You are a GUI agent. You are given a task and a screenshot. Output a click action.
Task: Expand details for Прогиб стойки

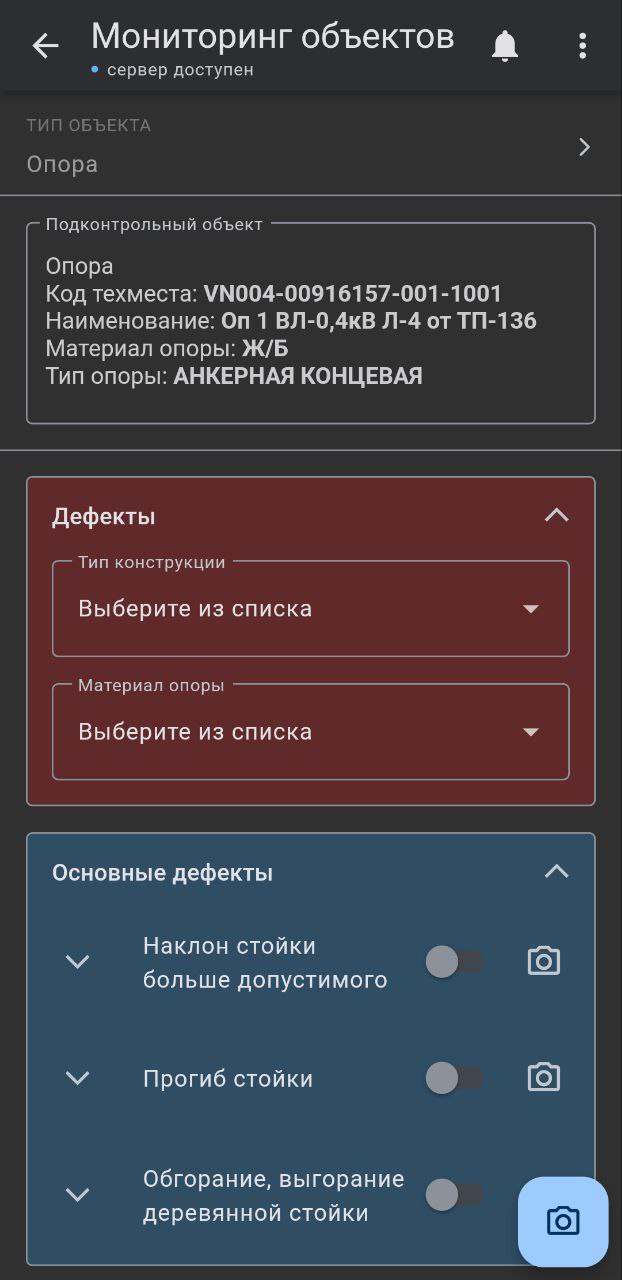tap(78, 1078)
